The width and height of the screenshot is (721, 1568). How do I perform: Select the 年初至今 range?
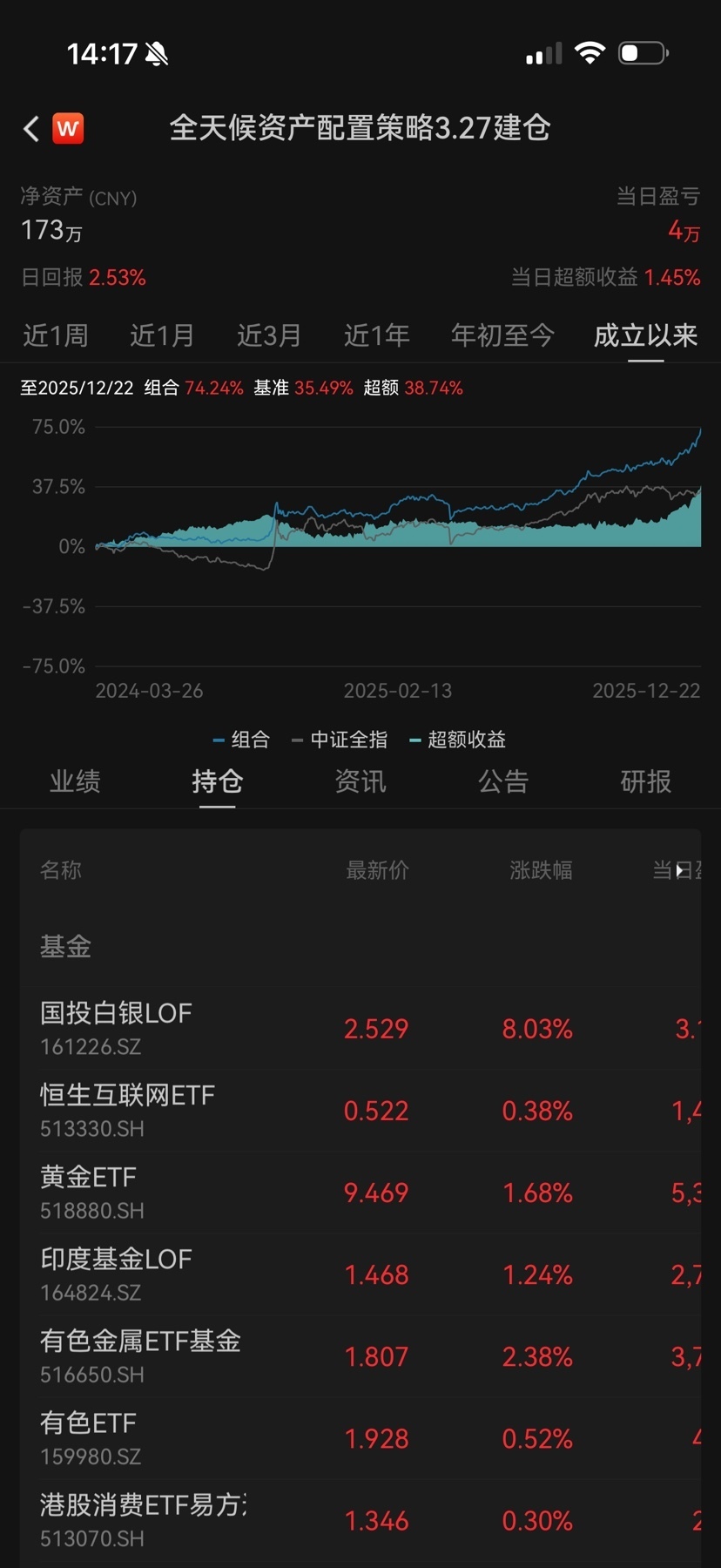[502, 335]
